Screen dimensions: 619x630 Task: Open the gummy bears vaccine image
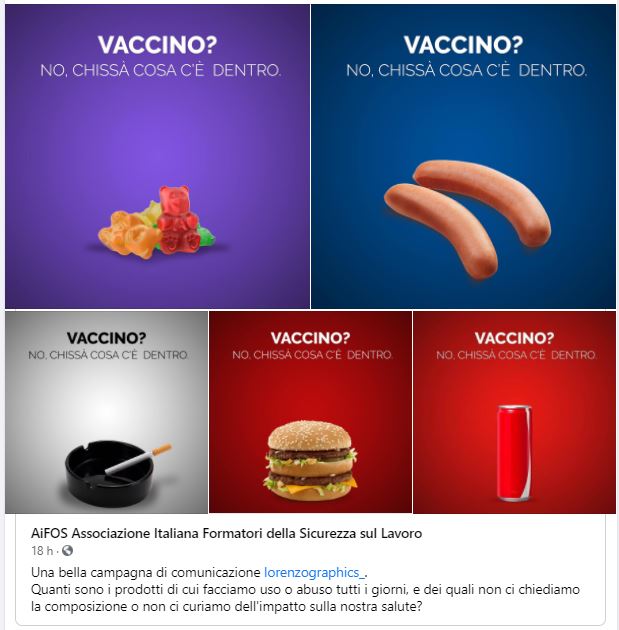point(157,156)
